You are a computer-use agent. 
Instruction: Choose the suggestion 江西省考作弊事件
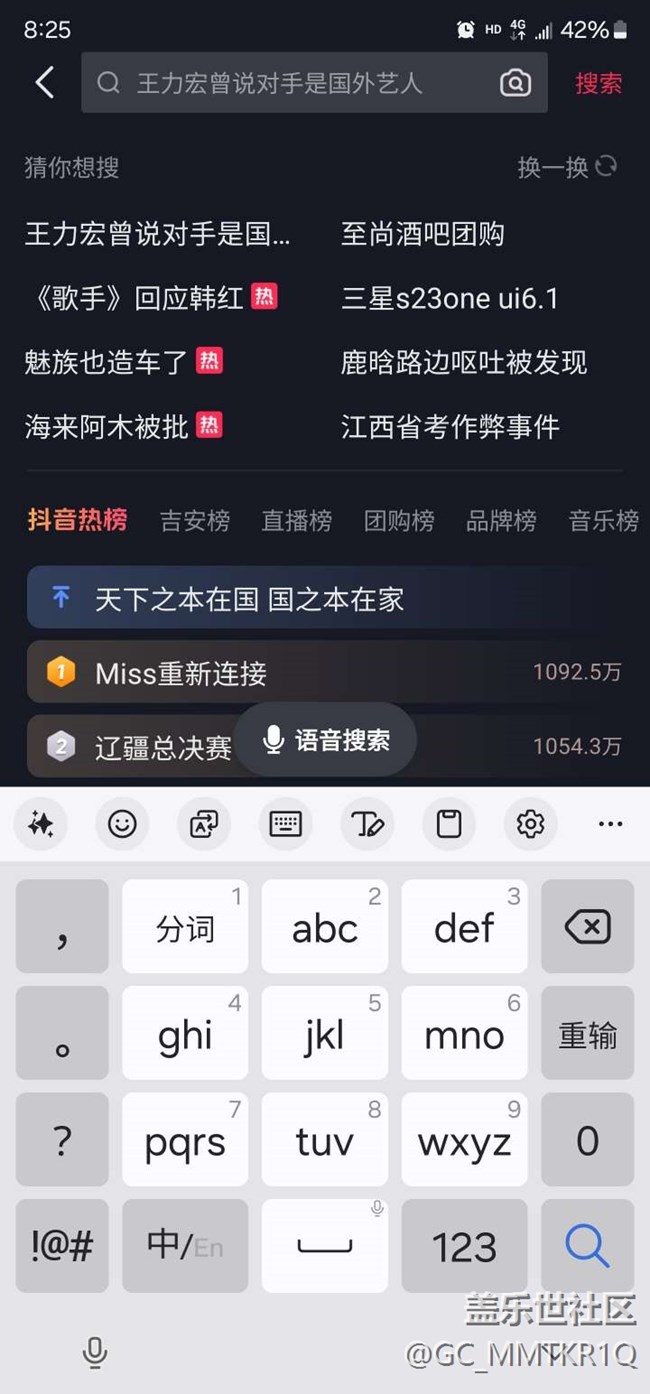[x=450, y=427]
